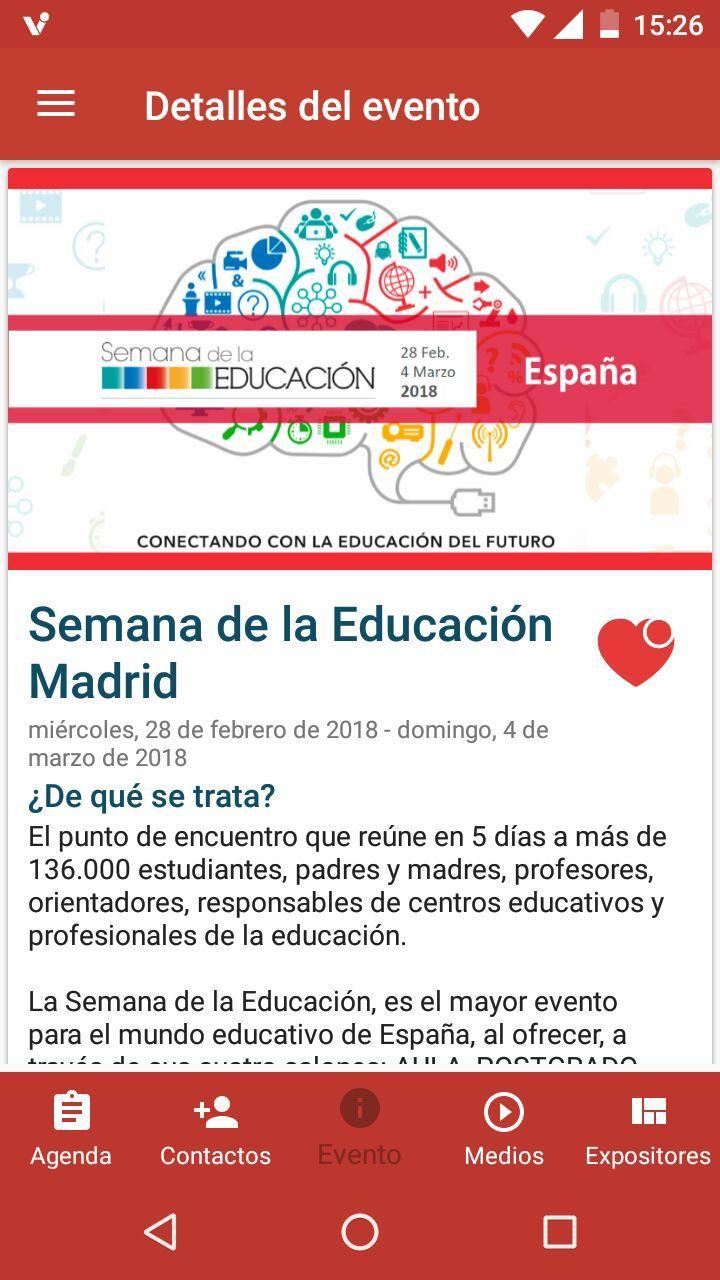The width and height of the screenshot is (720, 1280).
Task: Go to the Medios tab
Action: pyautogui.click(x=503, y=1130)
